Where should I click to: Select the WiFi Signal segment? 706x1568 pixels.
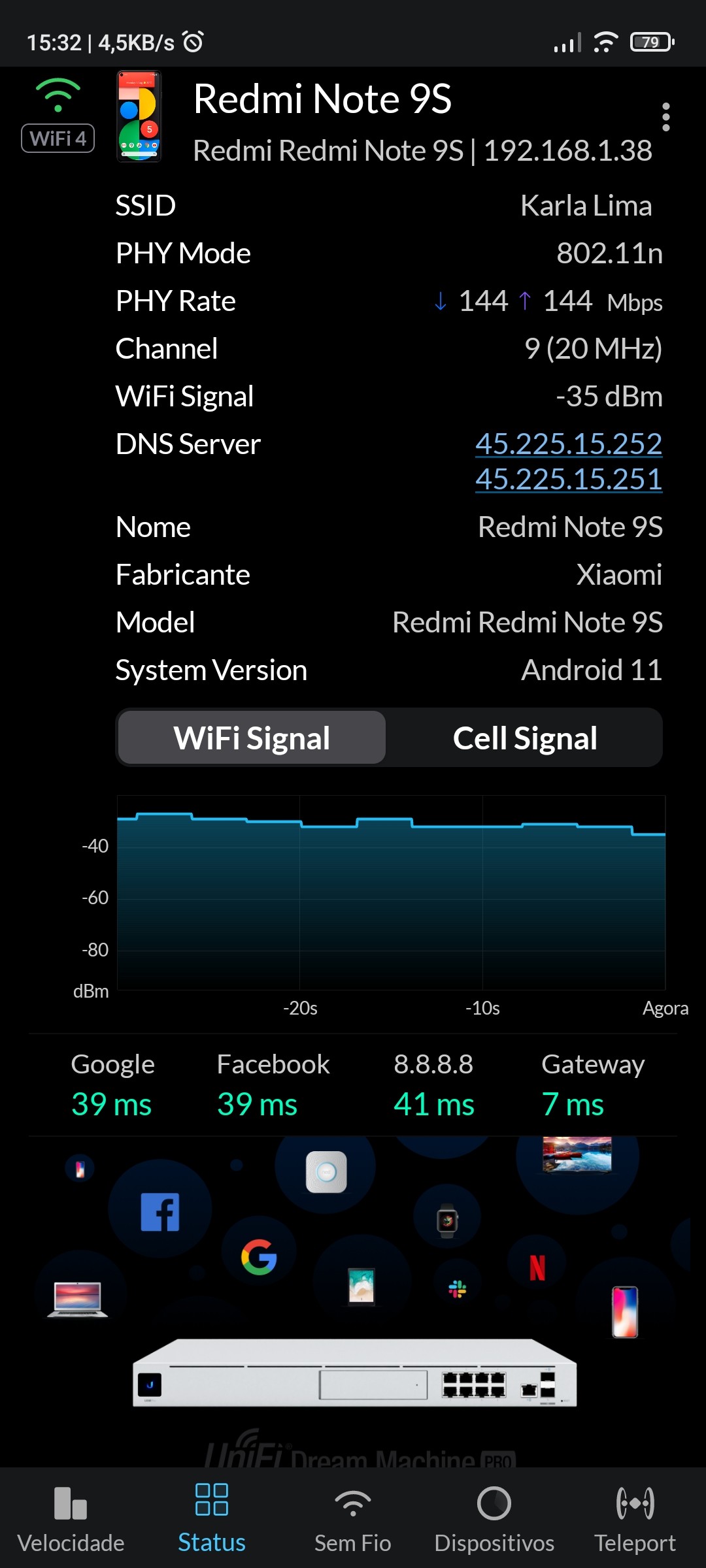pos(252,738)
